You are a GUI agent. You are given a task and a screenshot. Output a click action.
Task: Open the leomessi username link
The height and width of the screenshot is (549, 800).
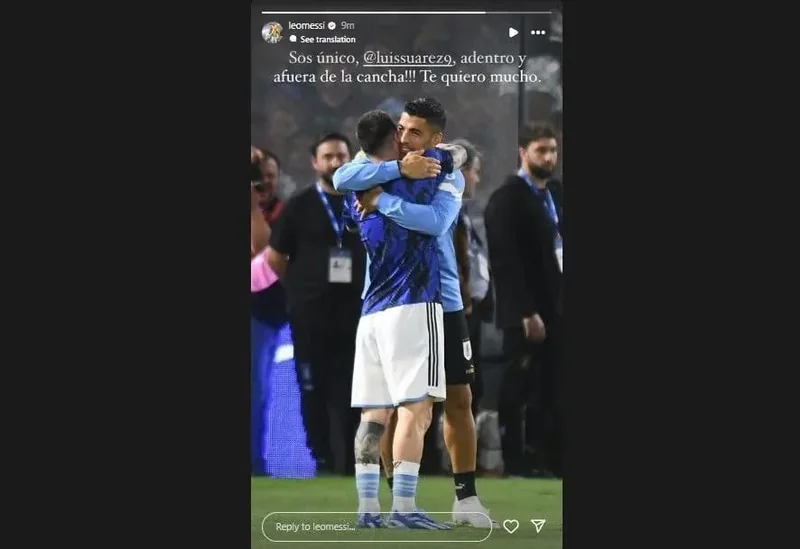click(306, 25)
